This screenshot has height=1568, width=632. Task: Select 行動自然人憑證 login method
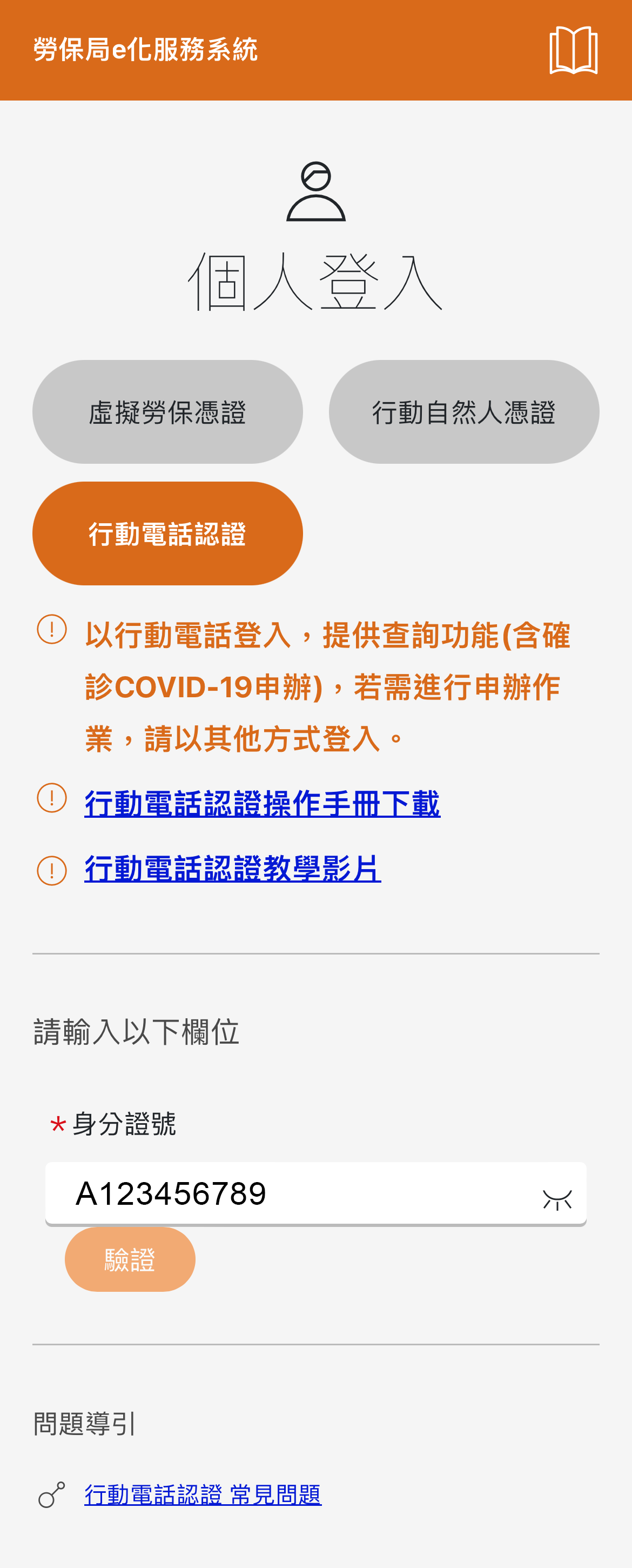[463, 412]
